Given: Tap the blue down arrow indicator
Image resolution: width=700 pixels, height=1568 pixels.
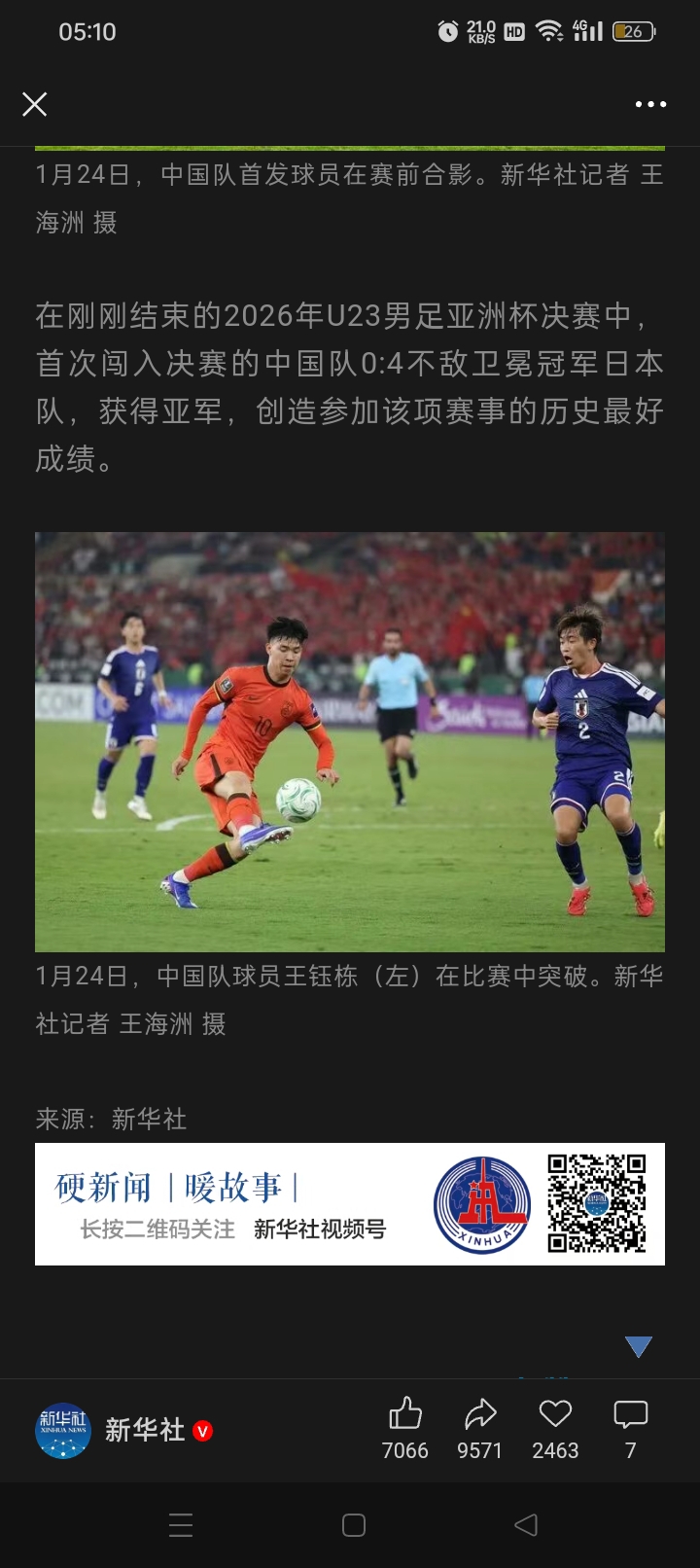Looking at the screenshot, I should tap(638, 1346).
